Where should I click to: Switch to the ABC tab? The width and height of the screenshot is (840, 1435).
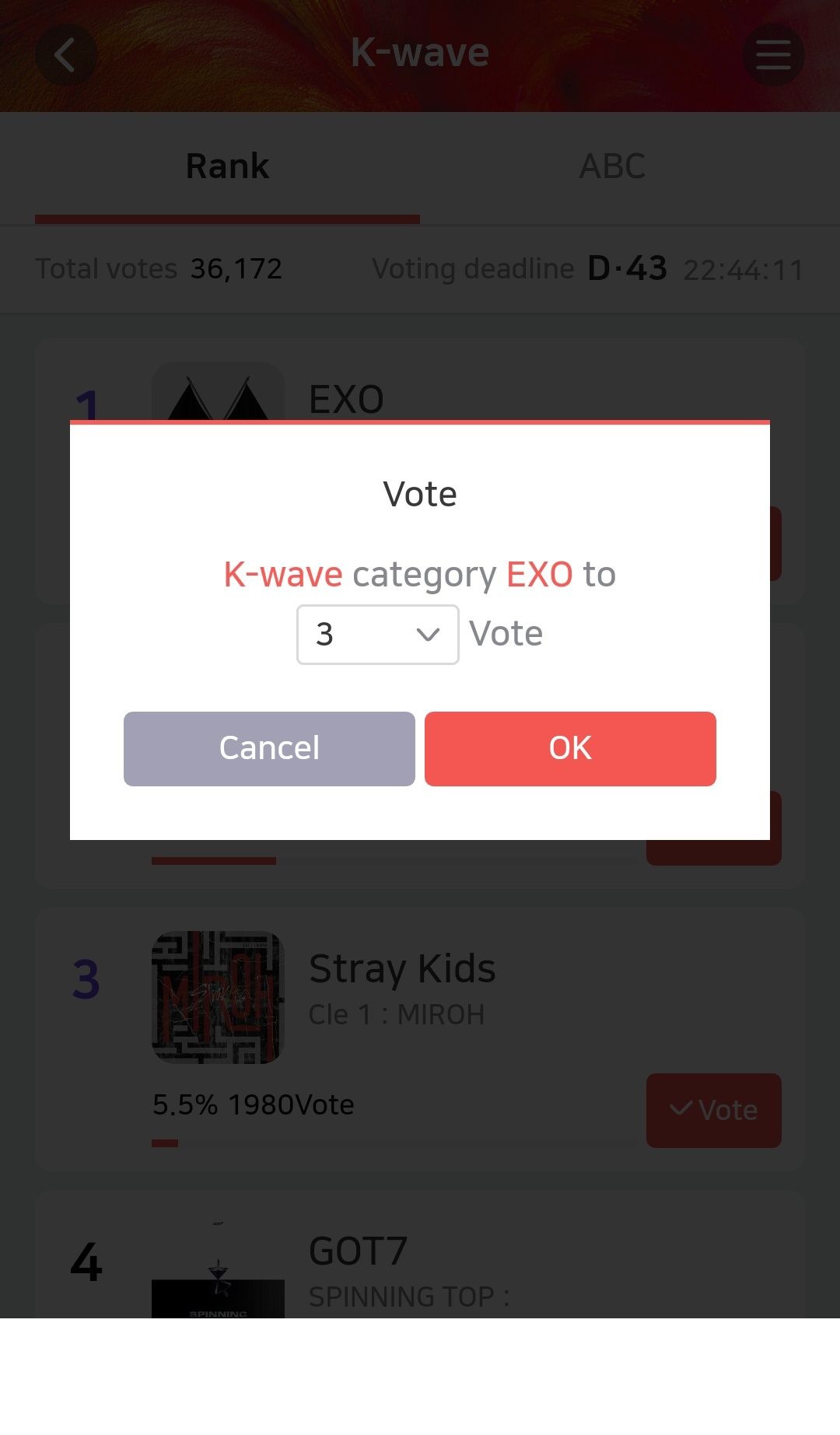click(x=612, y=166)
